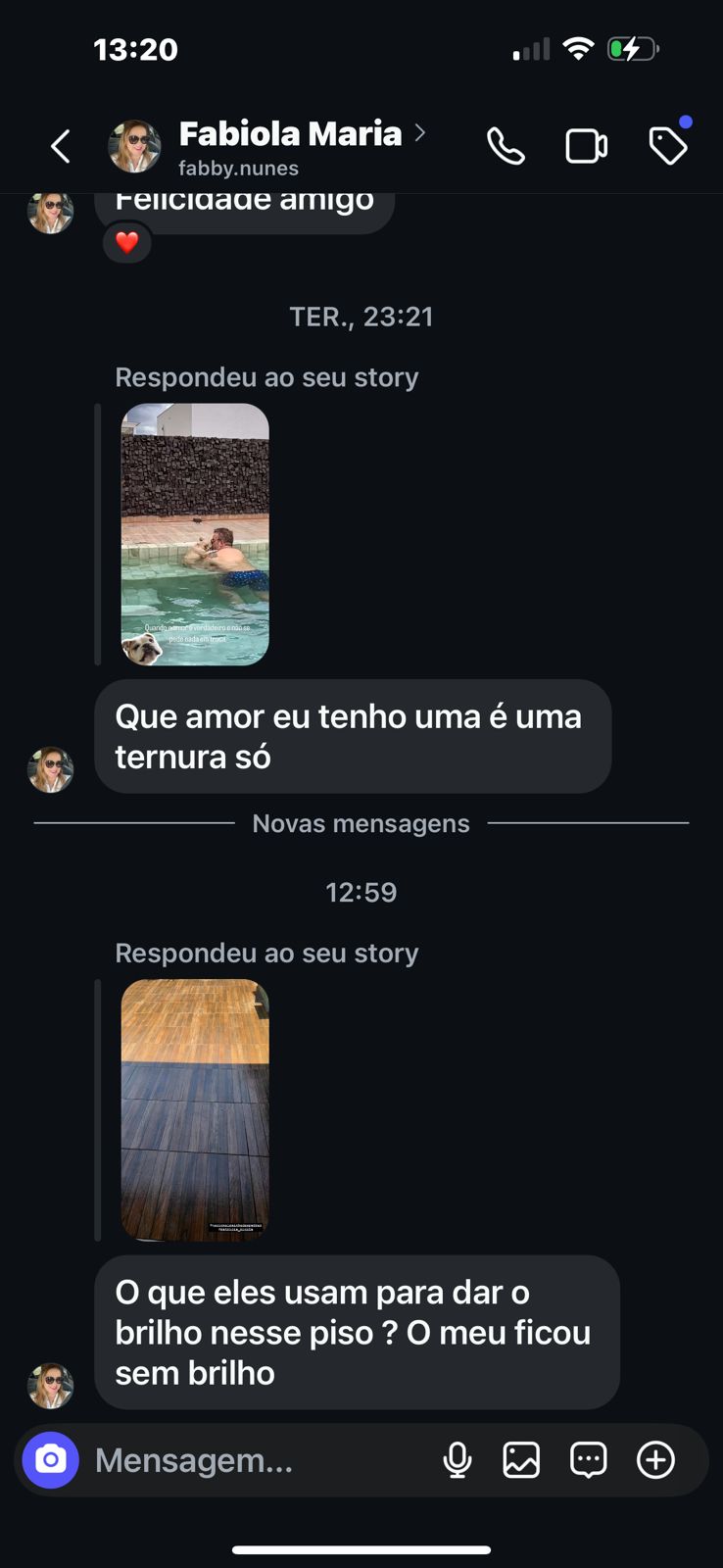This screenshot has width=723, height=1568.
Task: Open the camera to snap a photo
Action: pos(49,1459)
